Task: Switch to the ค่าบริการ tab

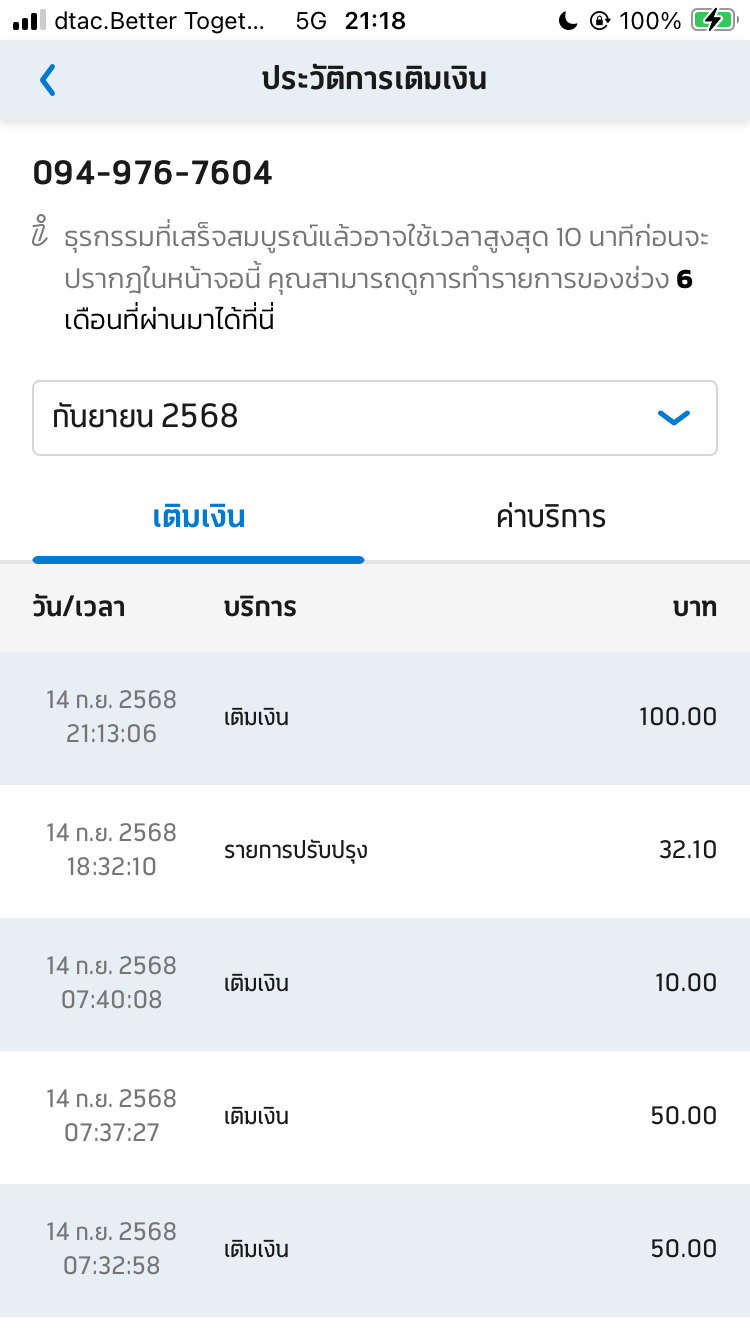Action: point(551,517)
